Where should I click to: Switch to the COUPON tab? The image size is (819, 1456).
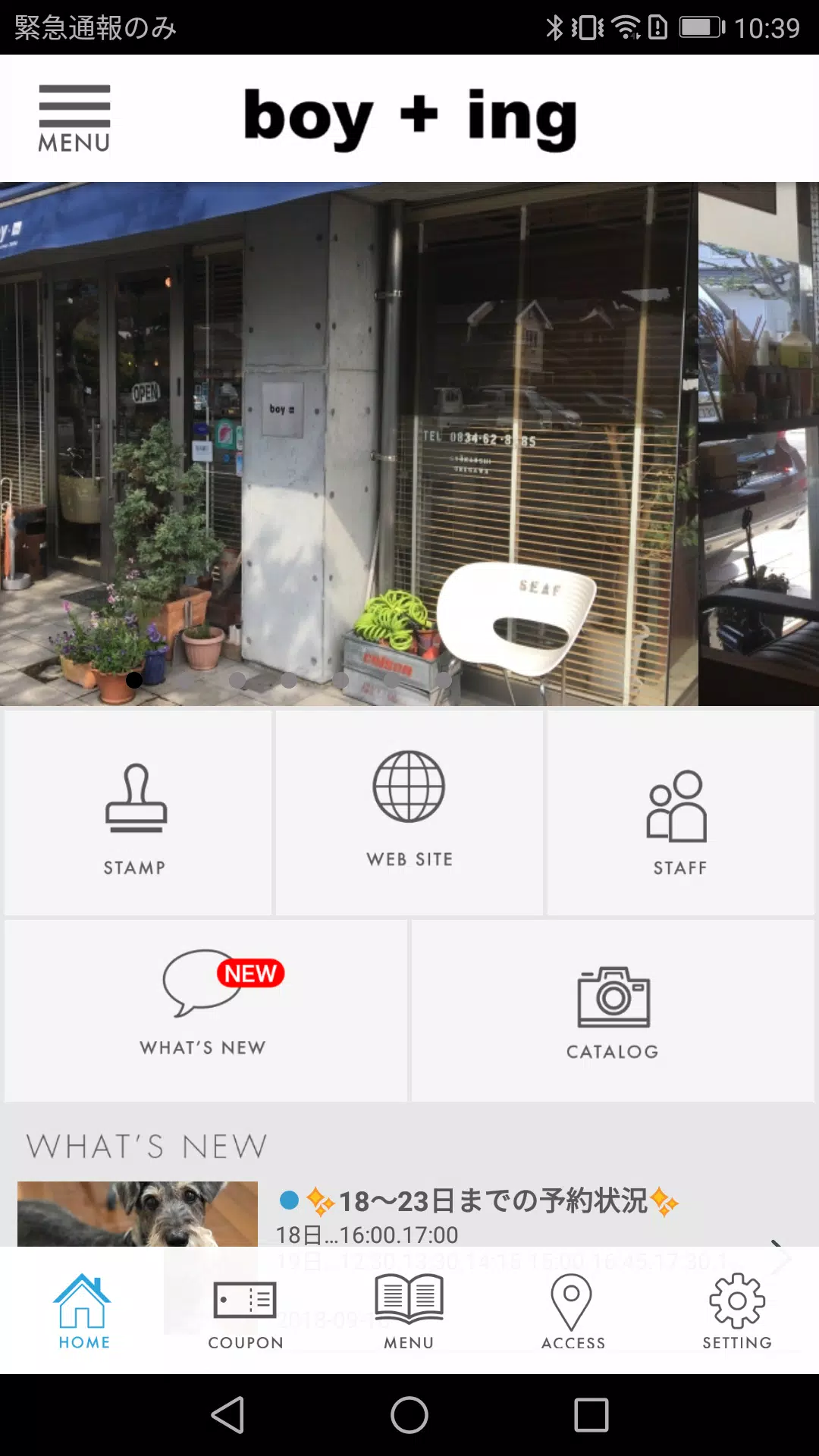246,1312
